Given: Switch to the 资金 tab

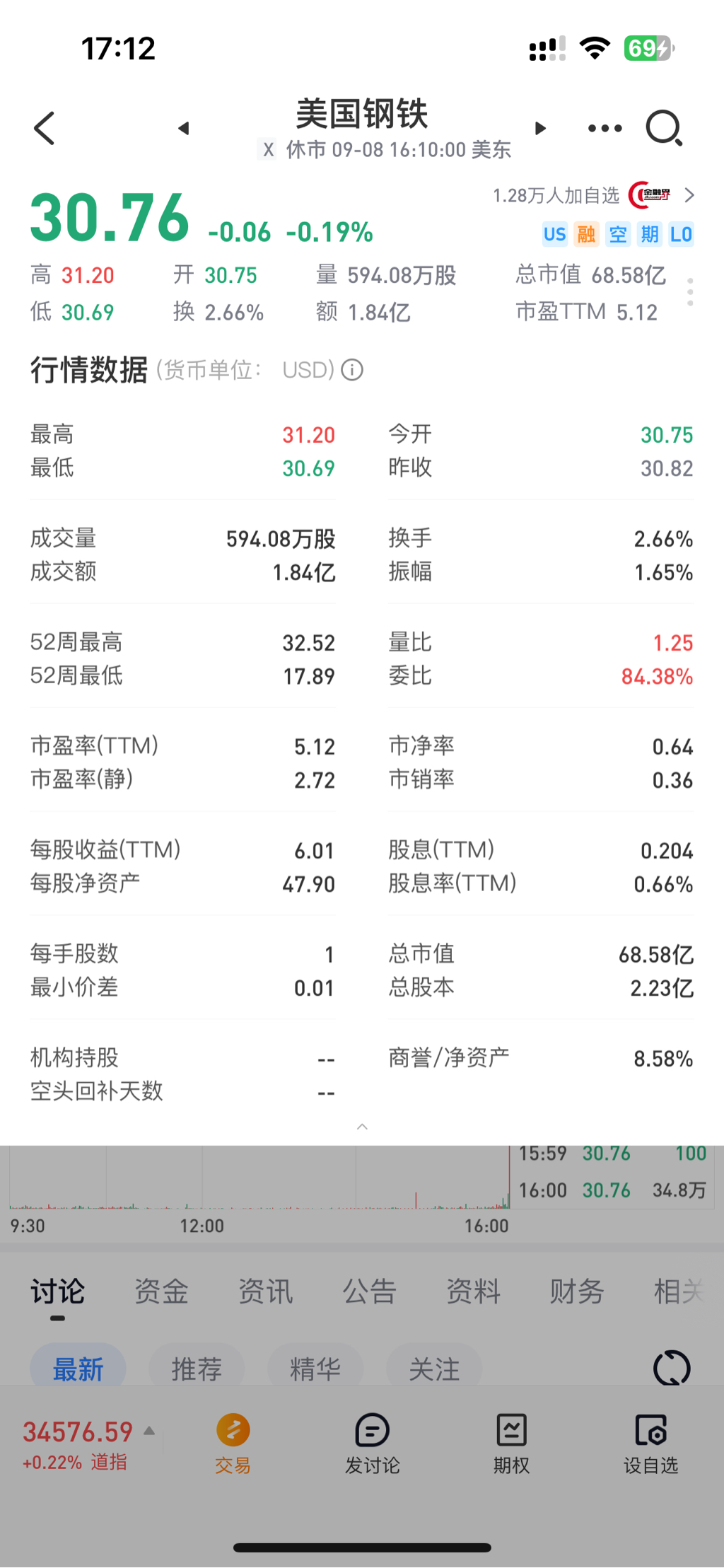Looking at the screenshot, I should tap(161, 1291).
